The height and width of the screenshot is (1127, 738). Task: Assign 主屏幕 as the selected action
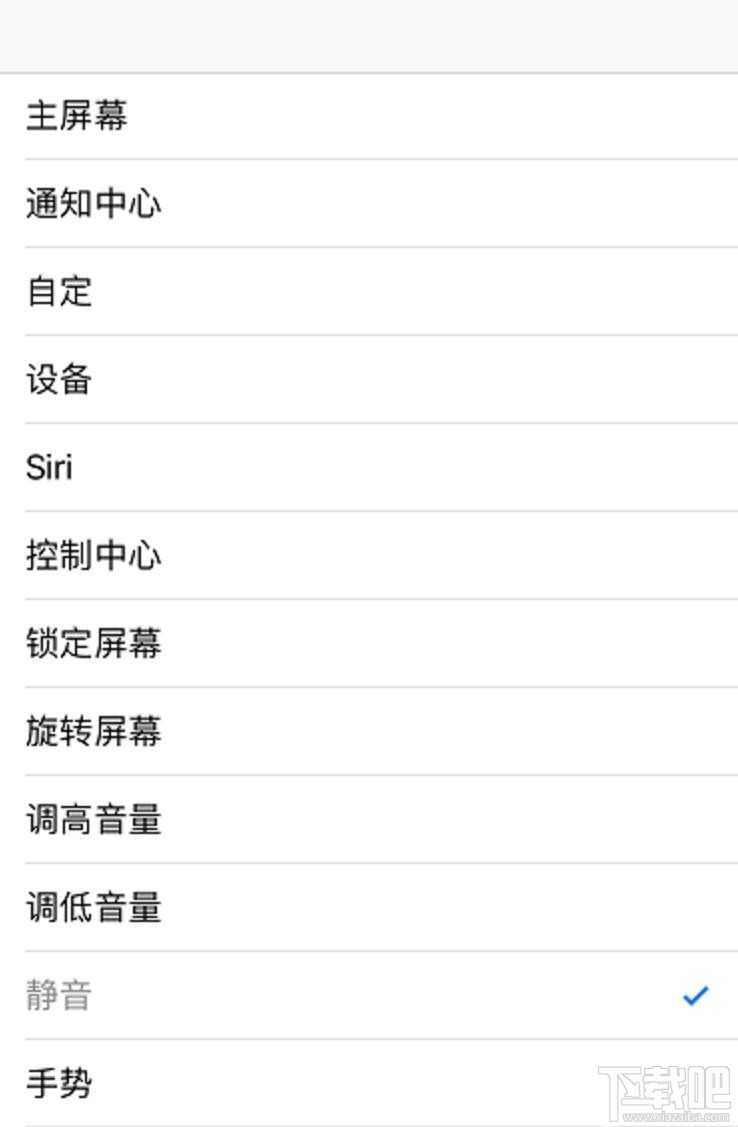[x=77, y=115]
